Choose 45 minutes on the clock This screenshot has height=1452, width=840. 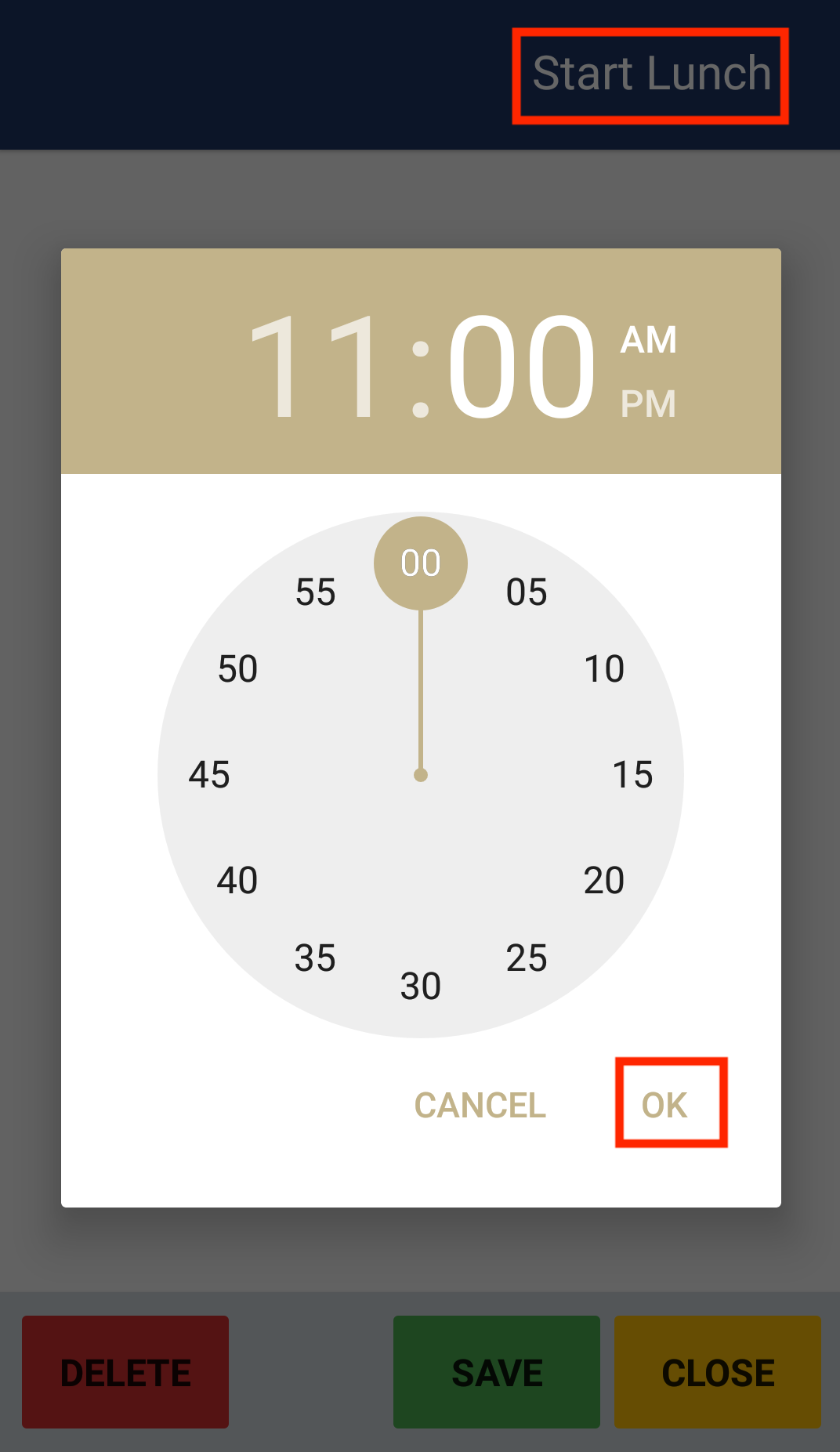tap(210, 775)
